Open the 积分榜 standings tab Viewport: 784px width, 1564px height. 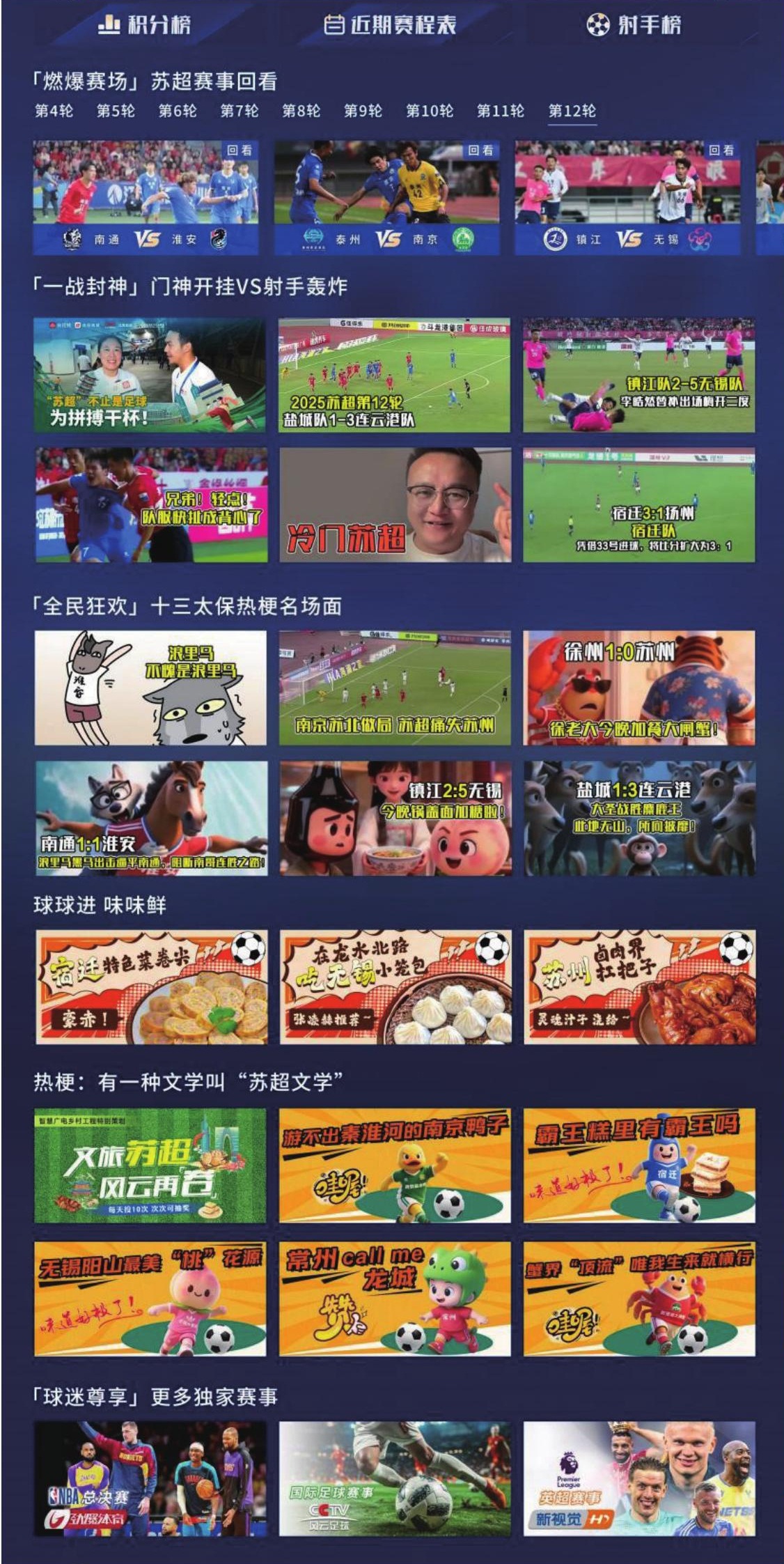(x=144, y=25)
